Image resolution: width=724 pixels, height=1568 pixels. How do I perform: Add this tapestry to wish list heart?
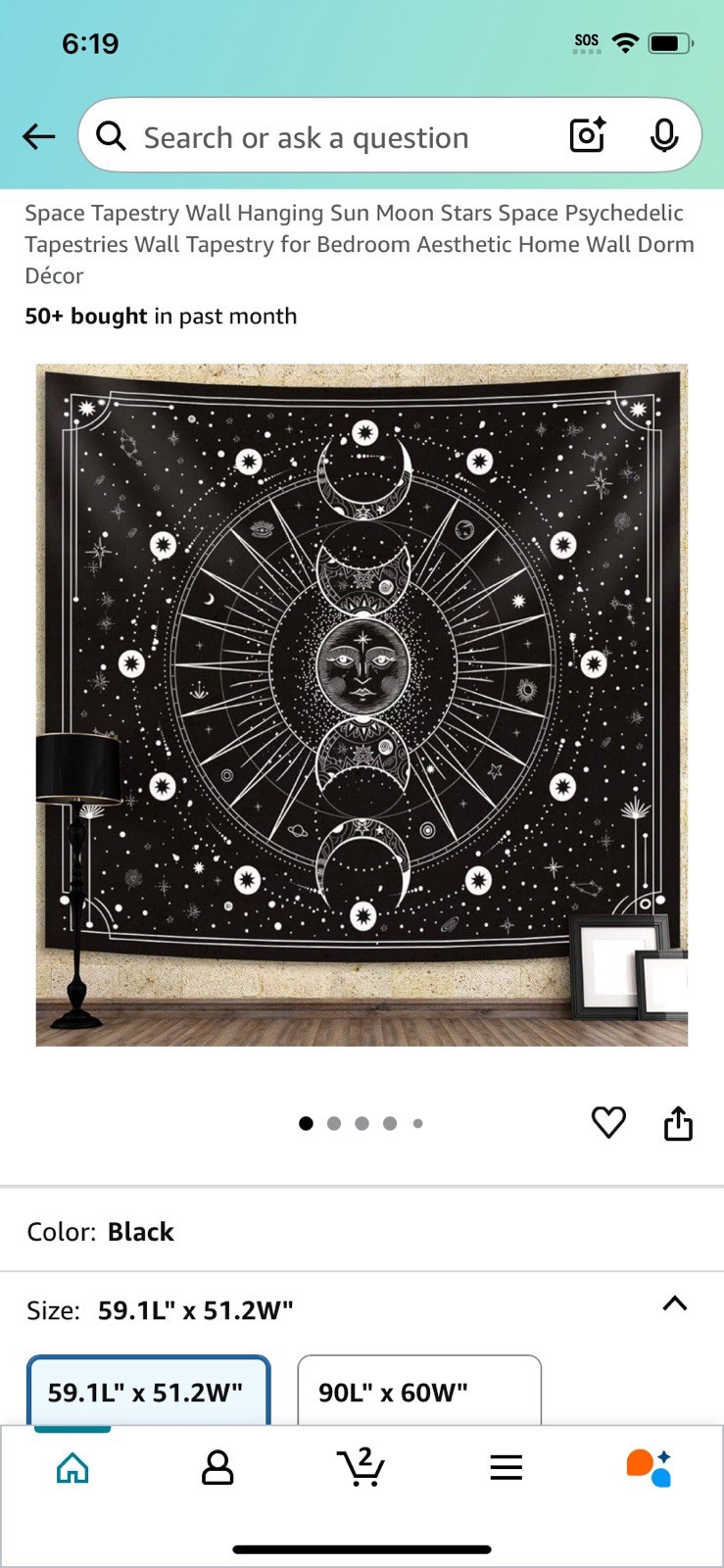coord(608,1122)
